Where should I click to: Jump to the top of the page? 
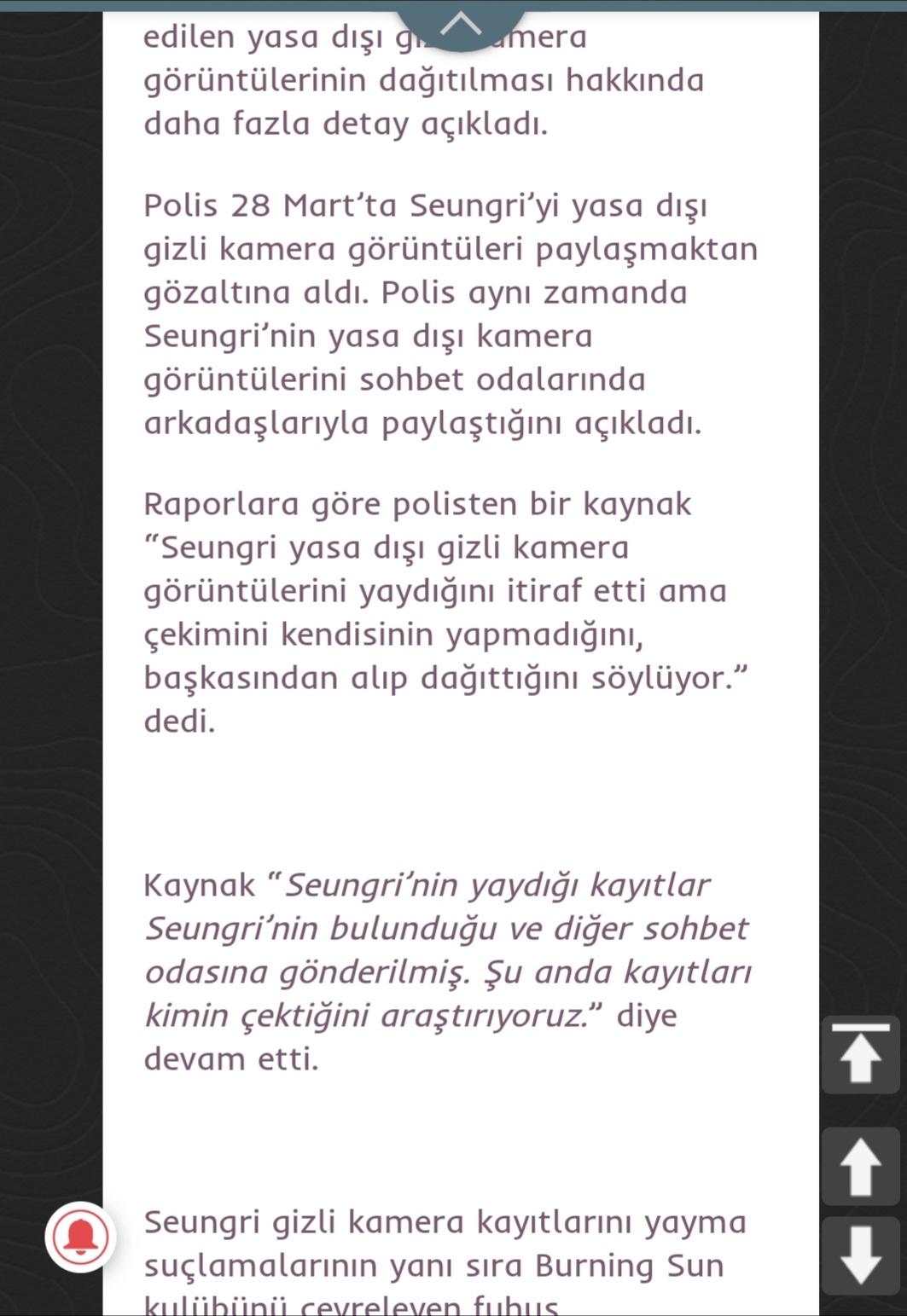860,1054
